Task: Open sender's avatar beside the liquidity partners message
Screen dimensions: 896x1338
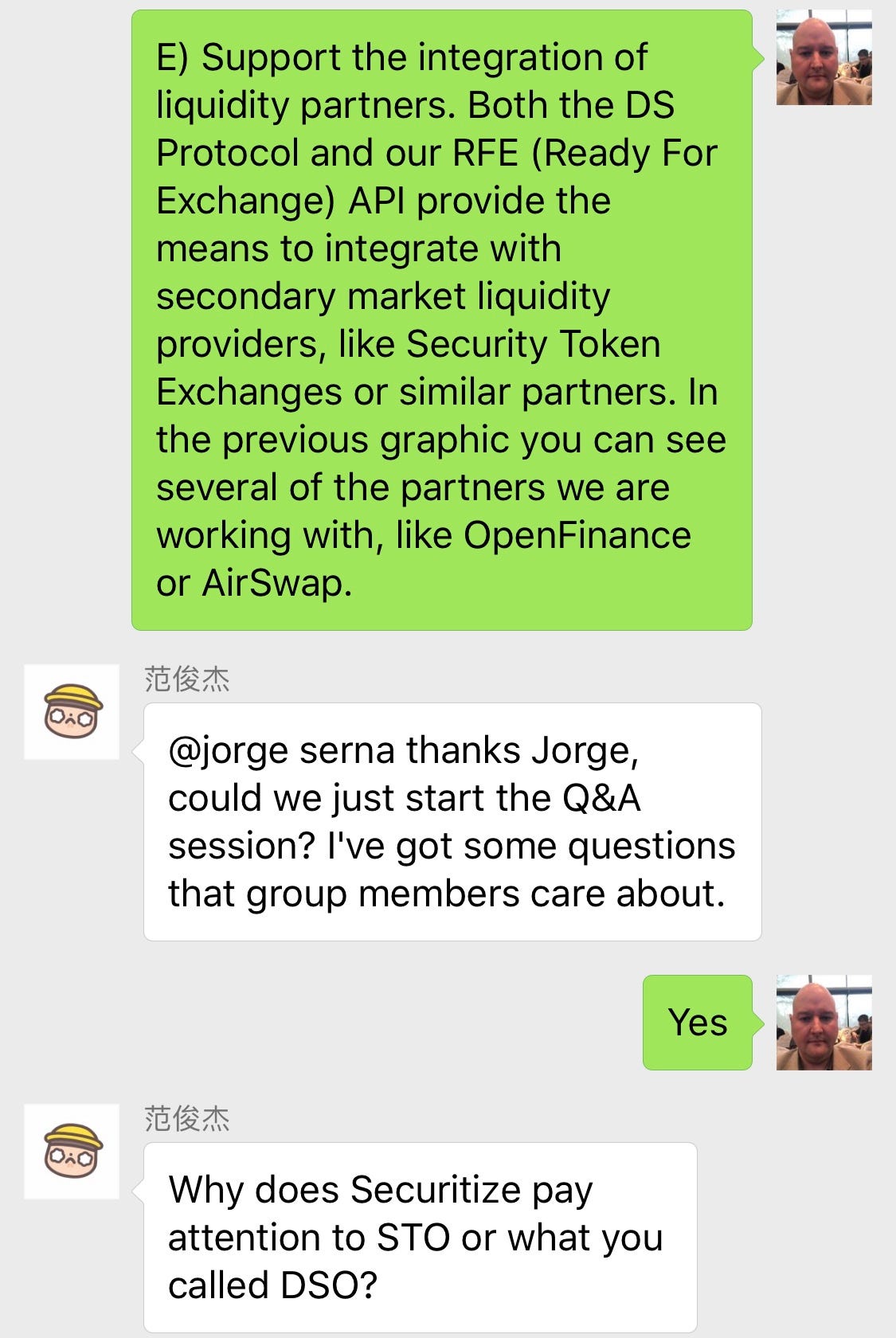Action: 824,57
